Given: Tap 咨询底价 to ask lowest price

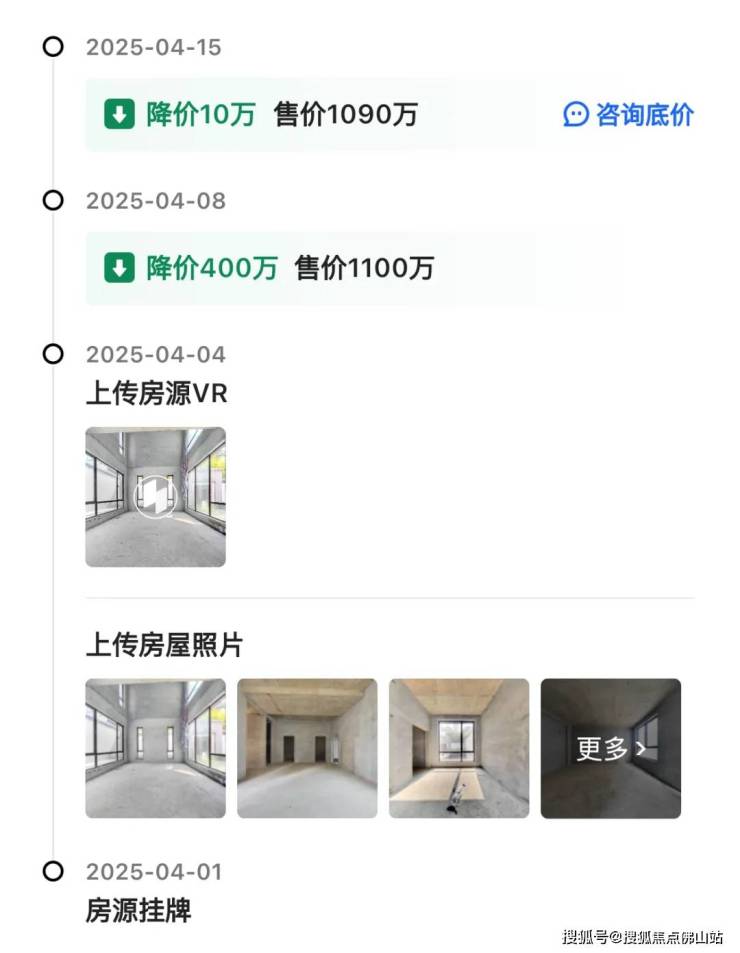Looking at the screenshot, I should point(629,115).
